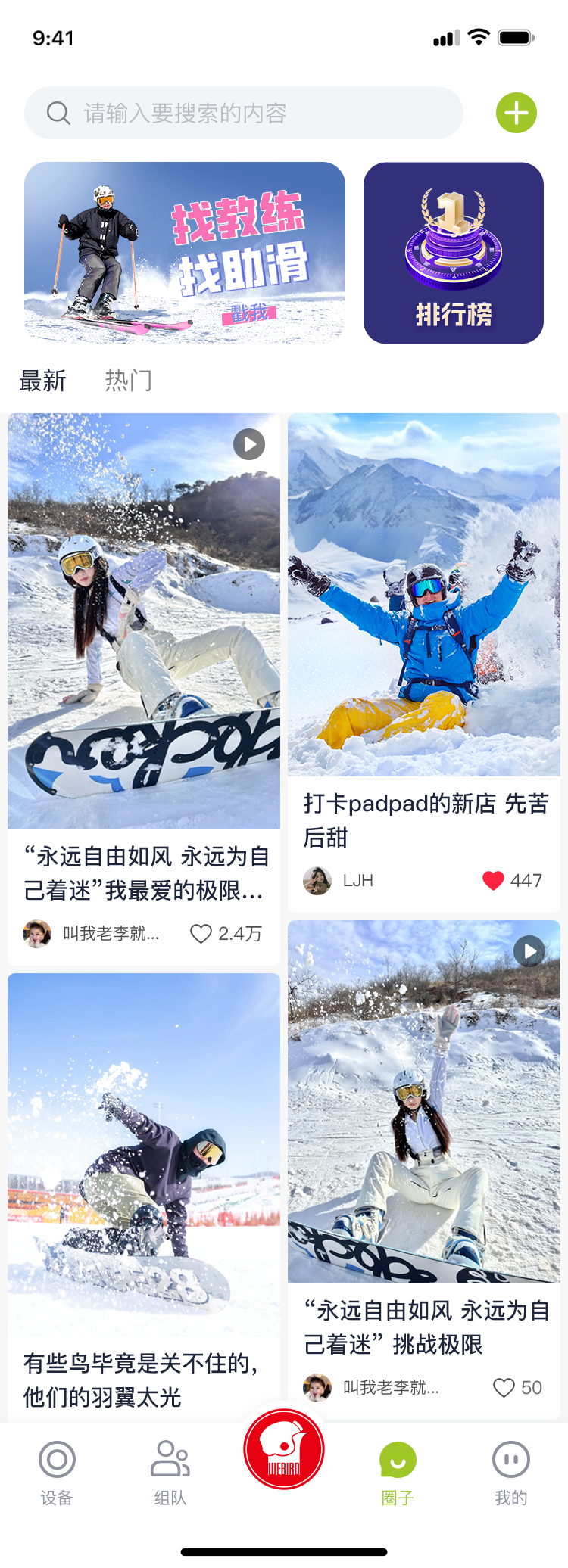Like the post with 2.4万 hearts
568x1568 pixels.
(201, 934)
